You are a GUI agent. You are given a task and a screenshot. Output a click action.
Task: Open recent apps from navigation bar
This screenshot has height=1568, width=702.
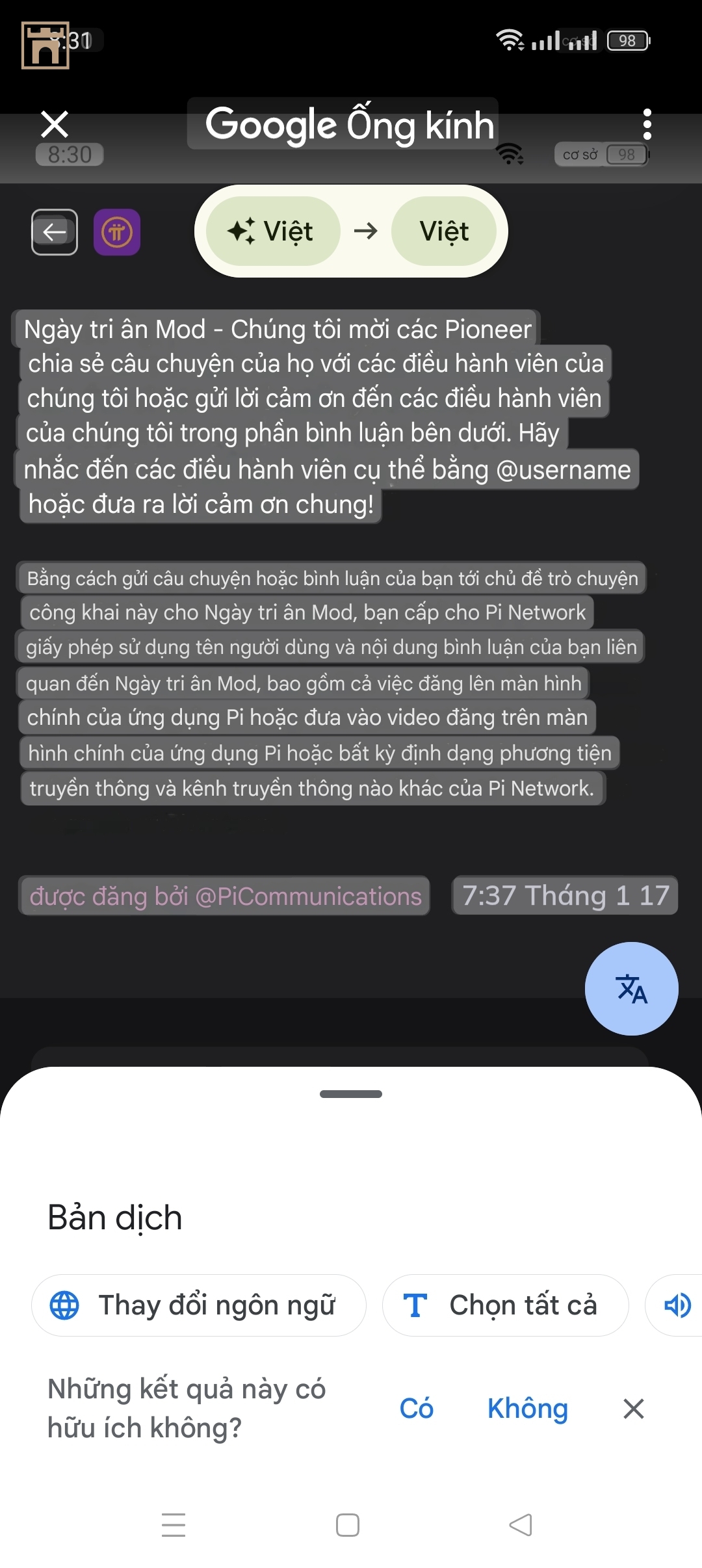coord(174,1525)
